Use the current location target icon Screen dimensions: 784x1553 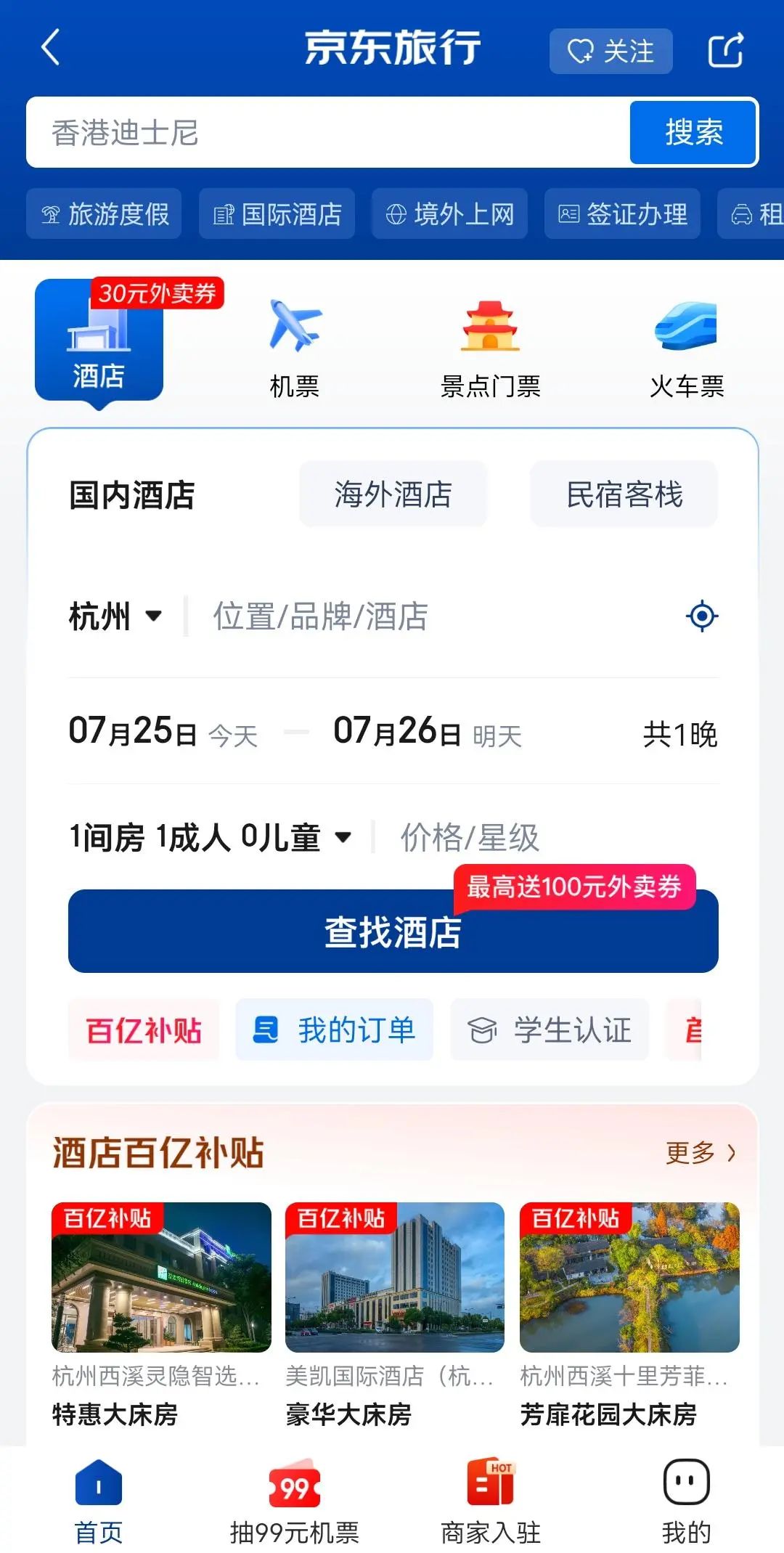[x=702, y=616]
